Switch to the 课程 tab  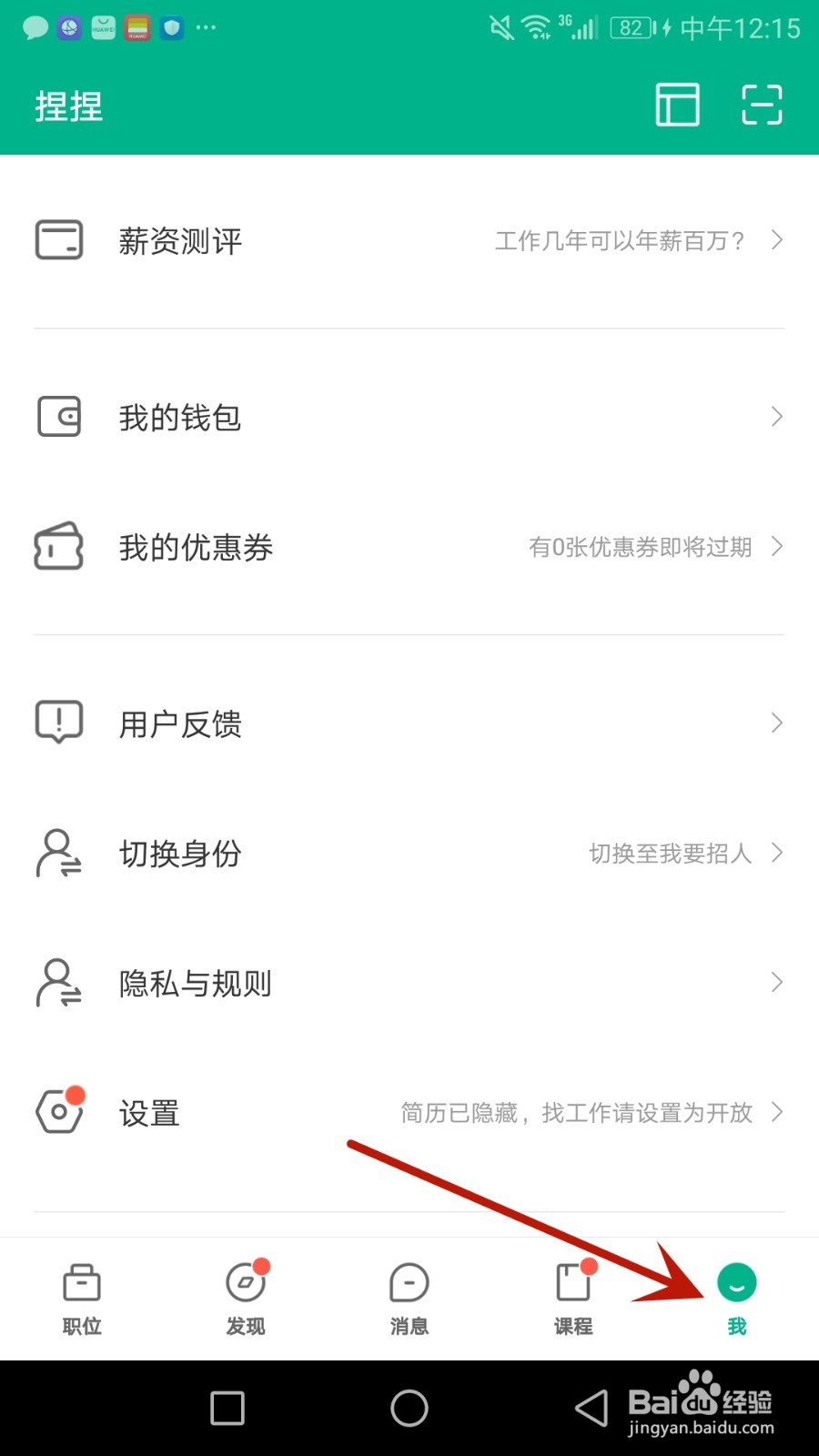(x=573, y=1299)
